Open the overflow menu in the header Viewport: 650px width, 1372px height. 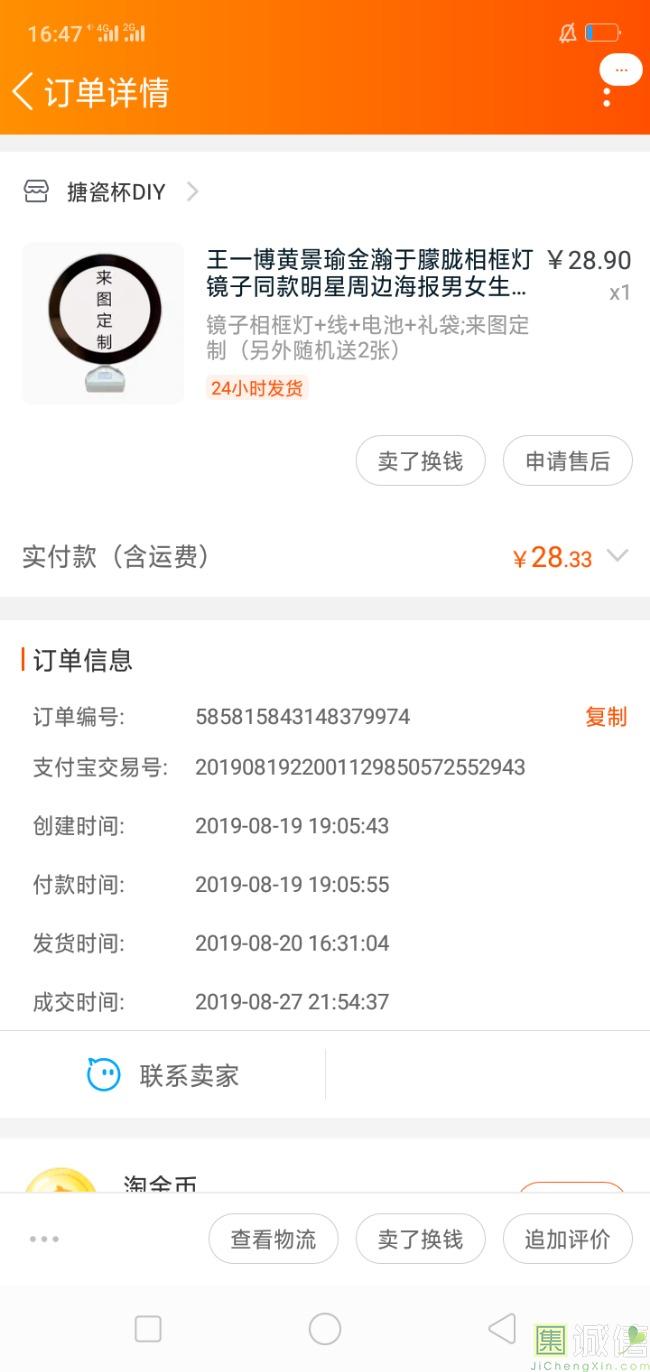tap(607, 97)
